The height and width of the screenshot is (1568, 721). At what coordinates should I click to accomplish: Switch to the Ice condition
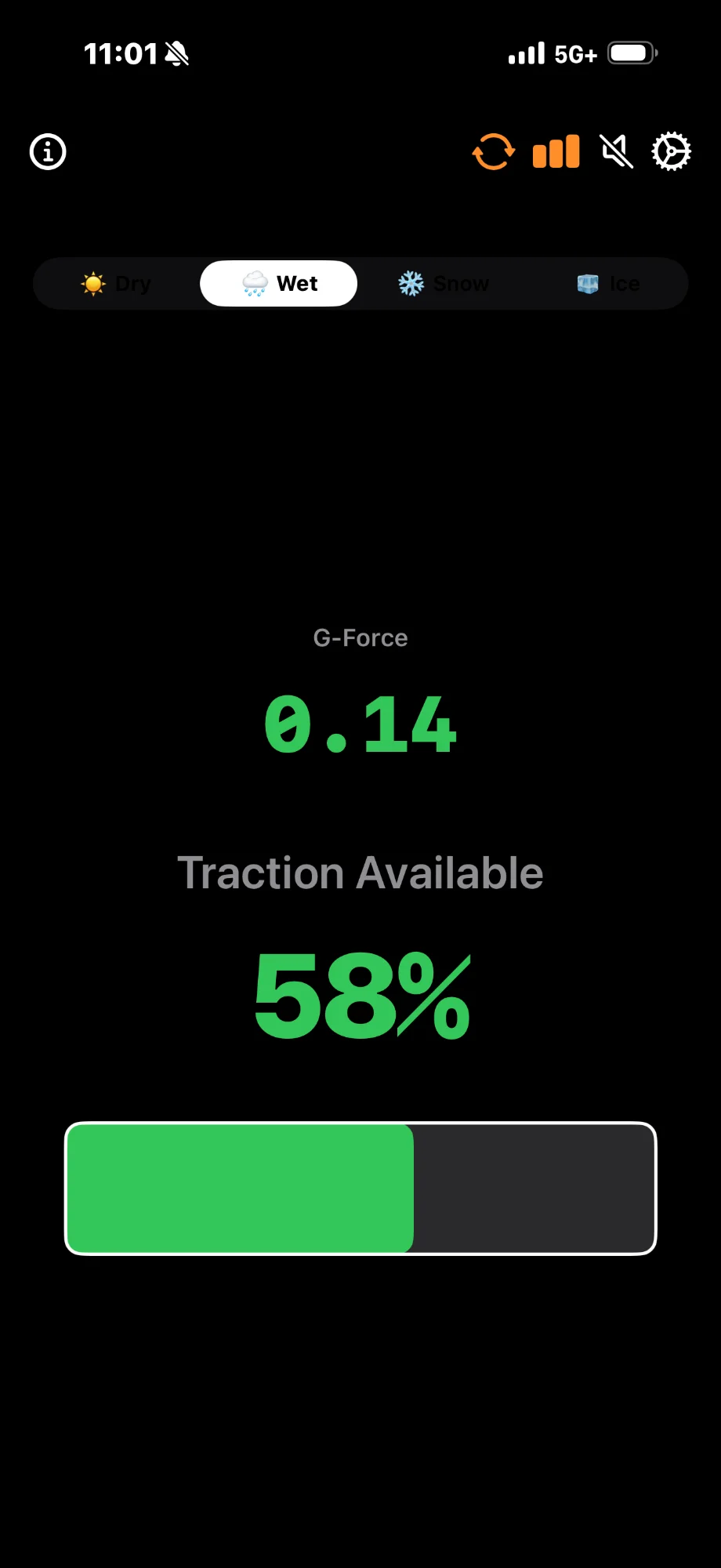(x=608, y=283)
